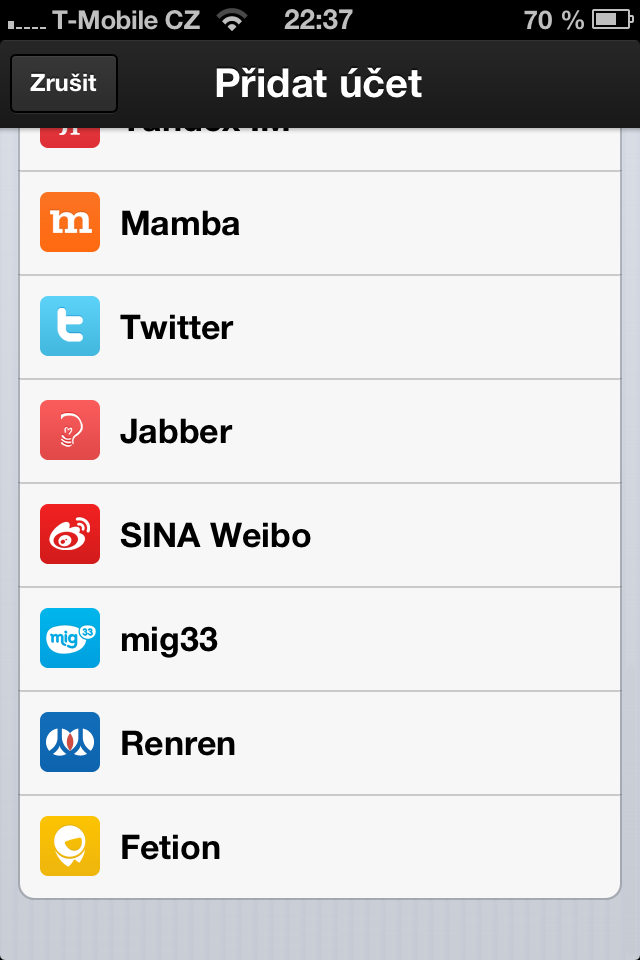
Task: Add a Twitter account
Action: tap(320, 327)
